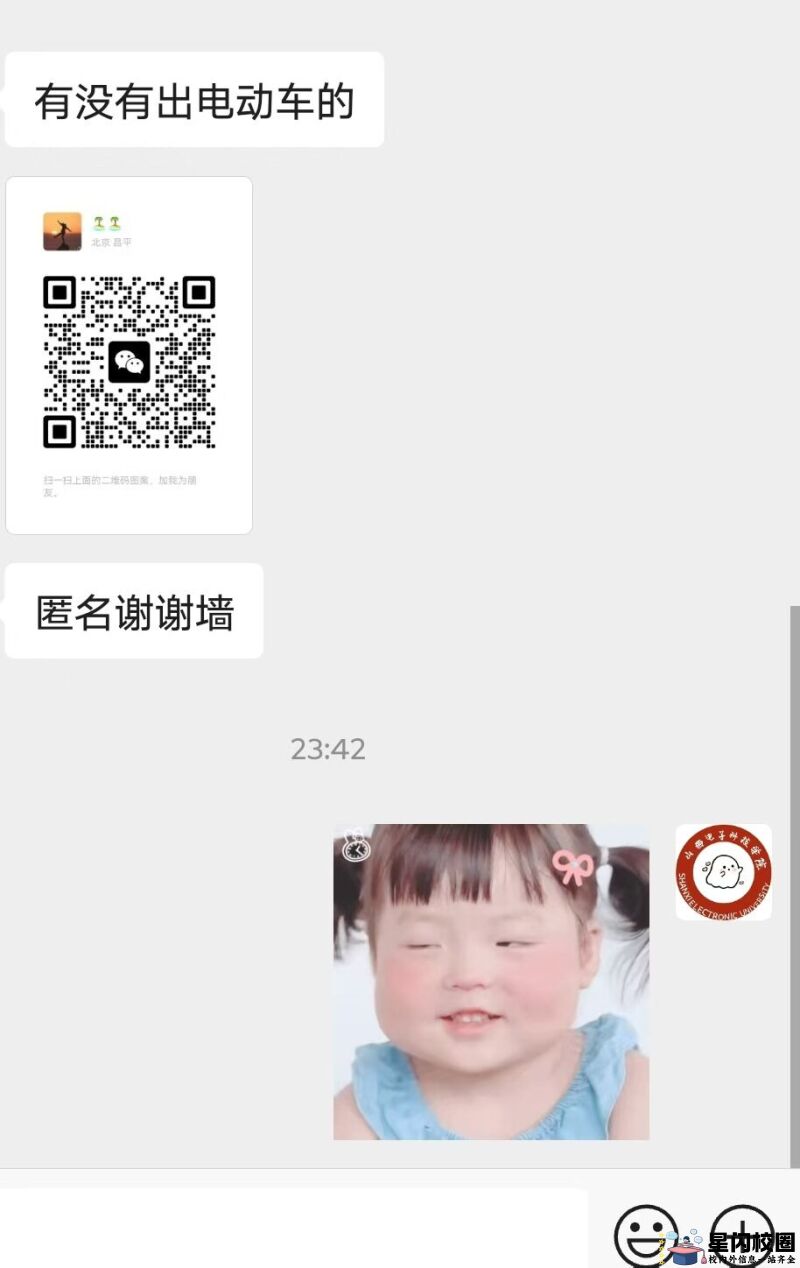The image size is (800, 1268).
Task: Open the baby sticker message
Action: pos(491,981)
